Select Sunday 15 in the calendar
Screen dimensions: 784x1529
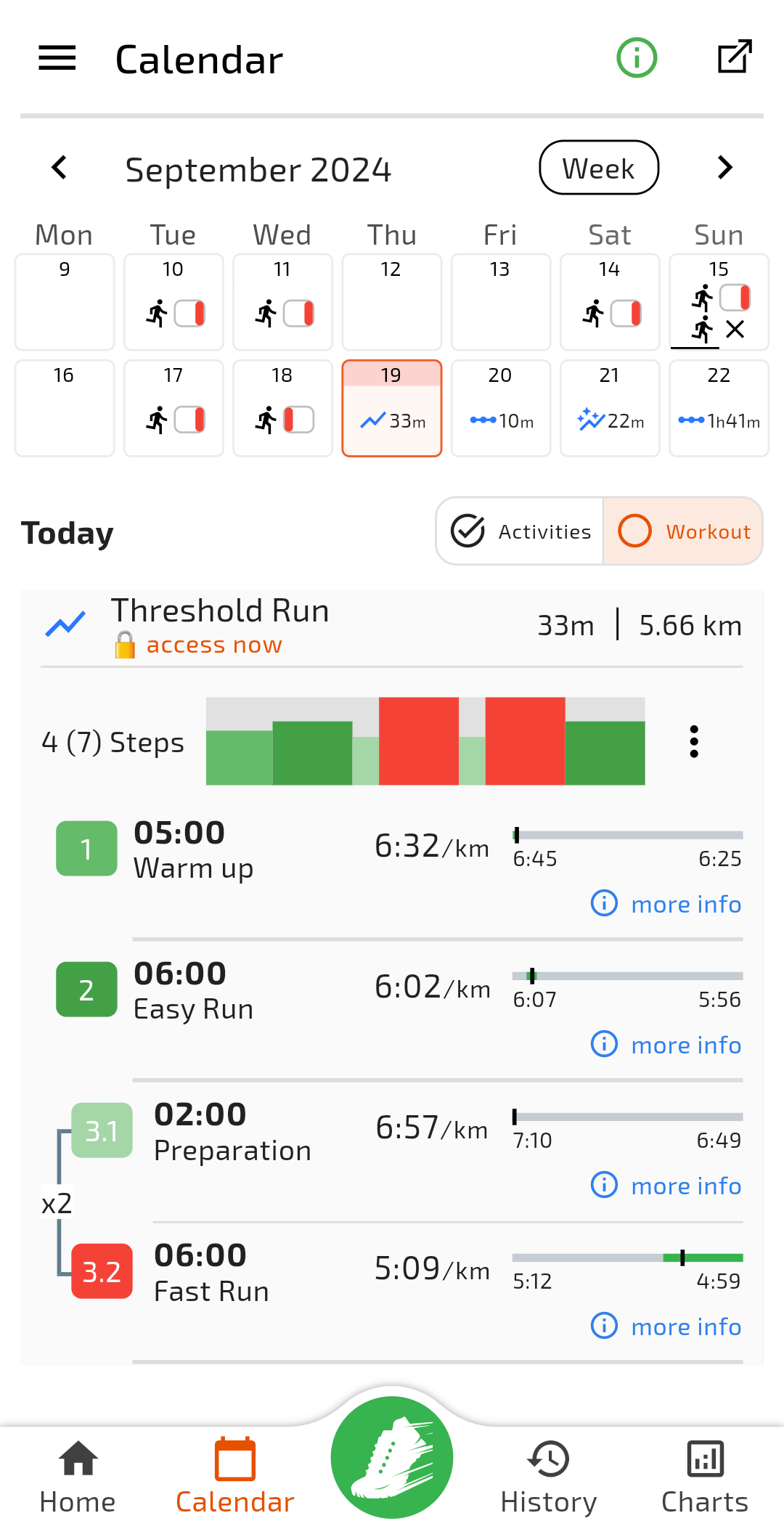719,302
